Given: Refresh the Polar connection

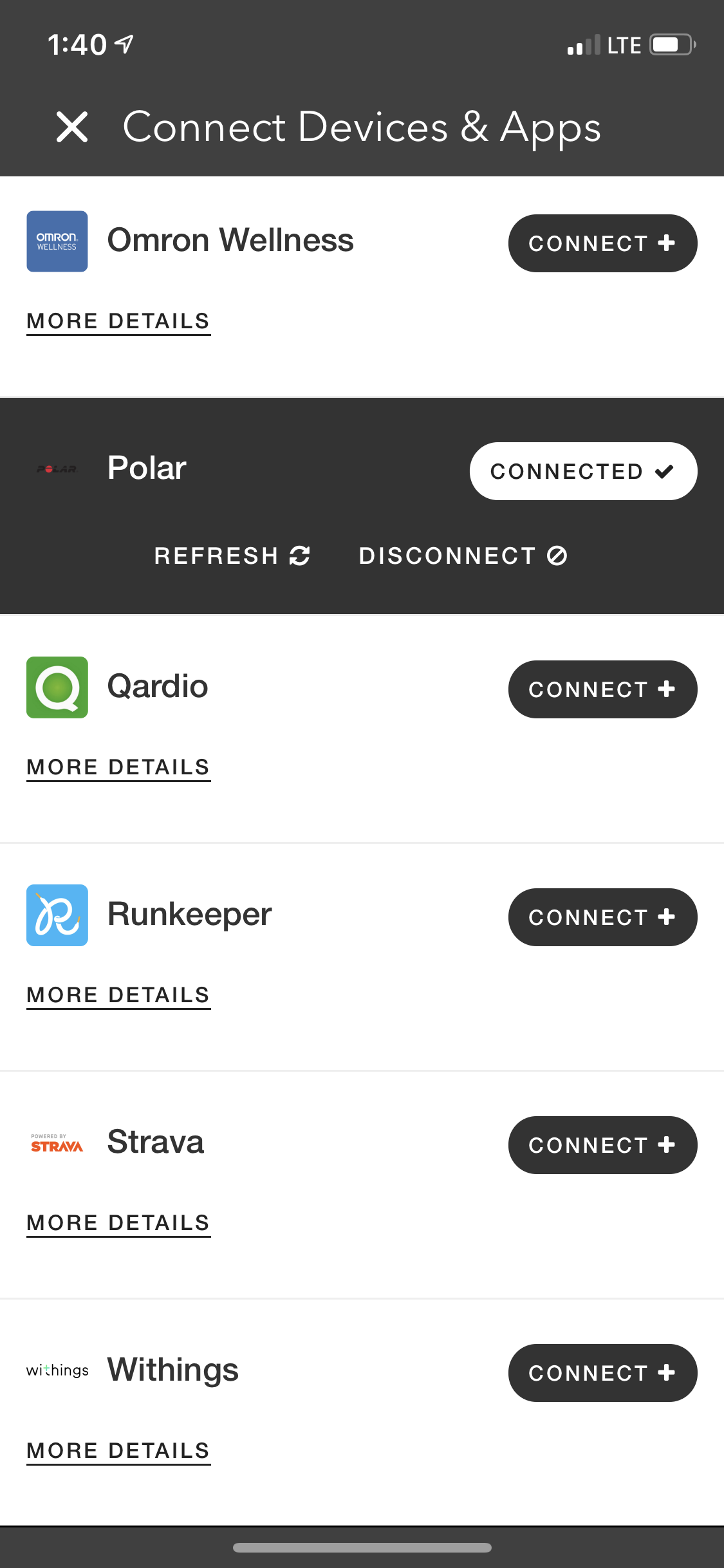Looking at the screenshot, I should tap(232, 555).
